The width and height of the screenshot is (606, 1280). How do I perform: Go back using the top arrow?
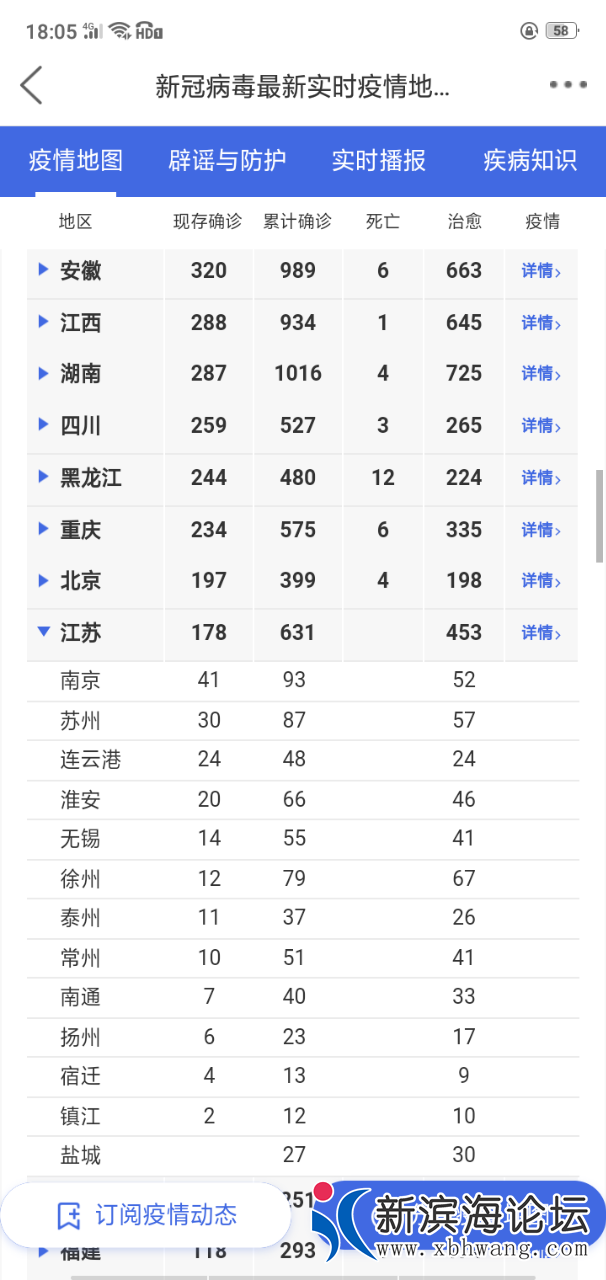click(x=32, y=86)
